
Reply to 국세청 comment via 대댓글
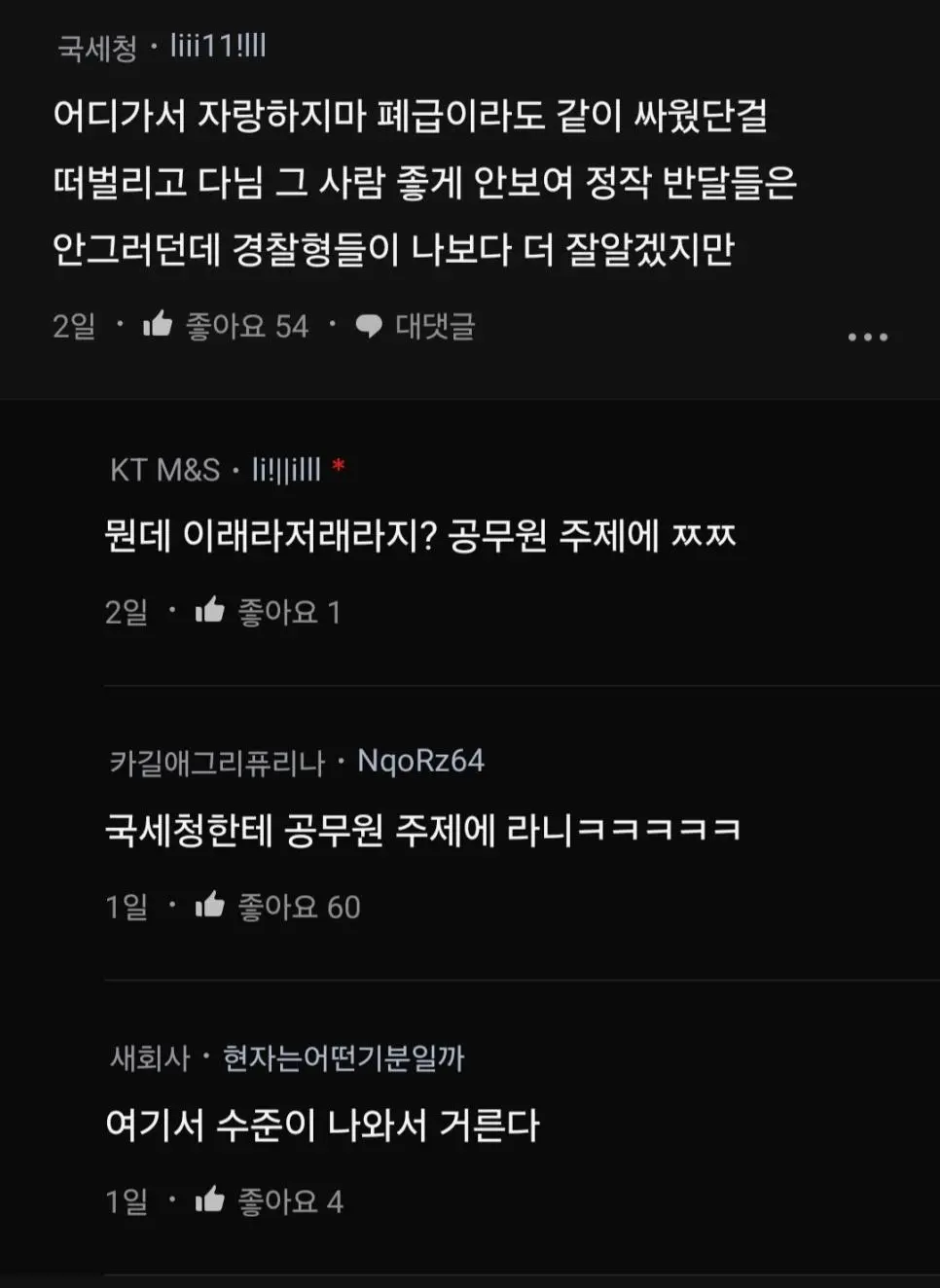coord(416,326)
